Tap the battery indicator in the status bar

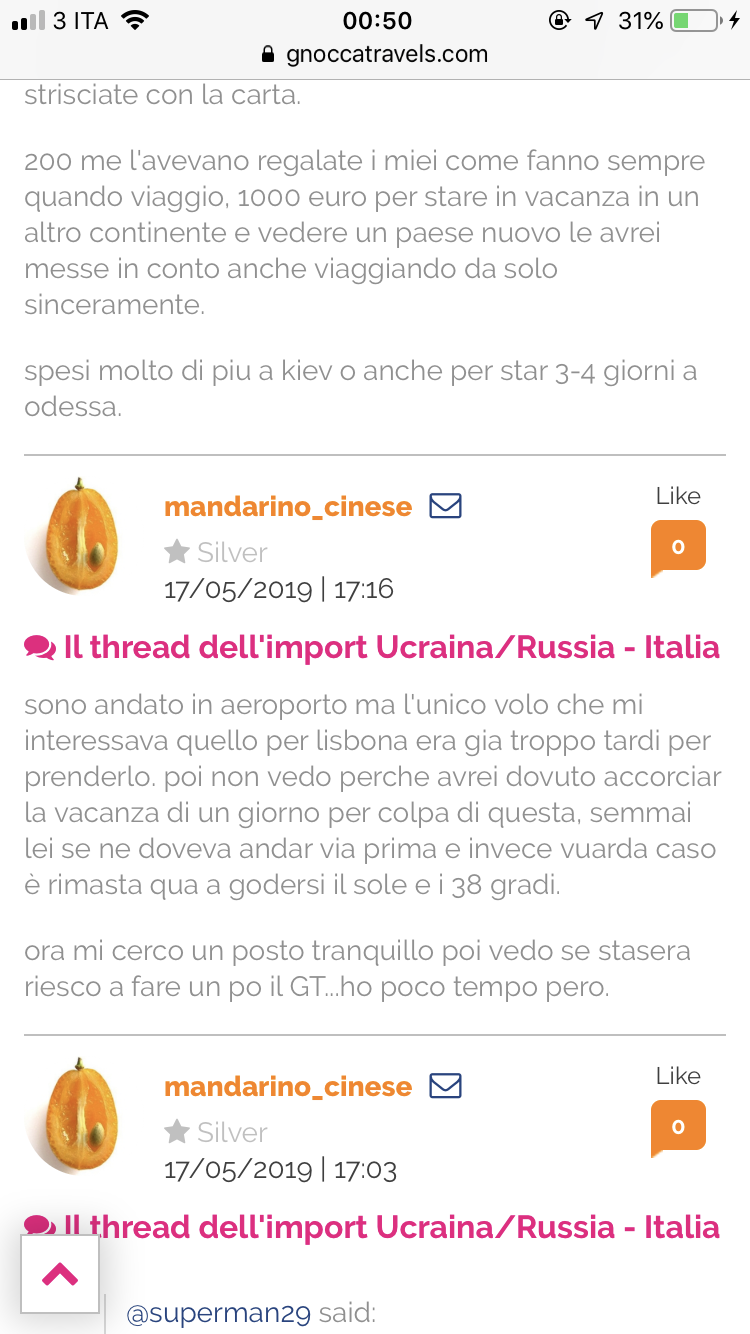[695, 18]
